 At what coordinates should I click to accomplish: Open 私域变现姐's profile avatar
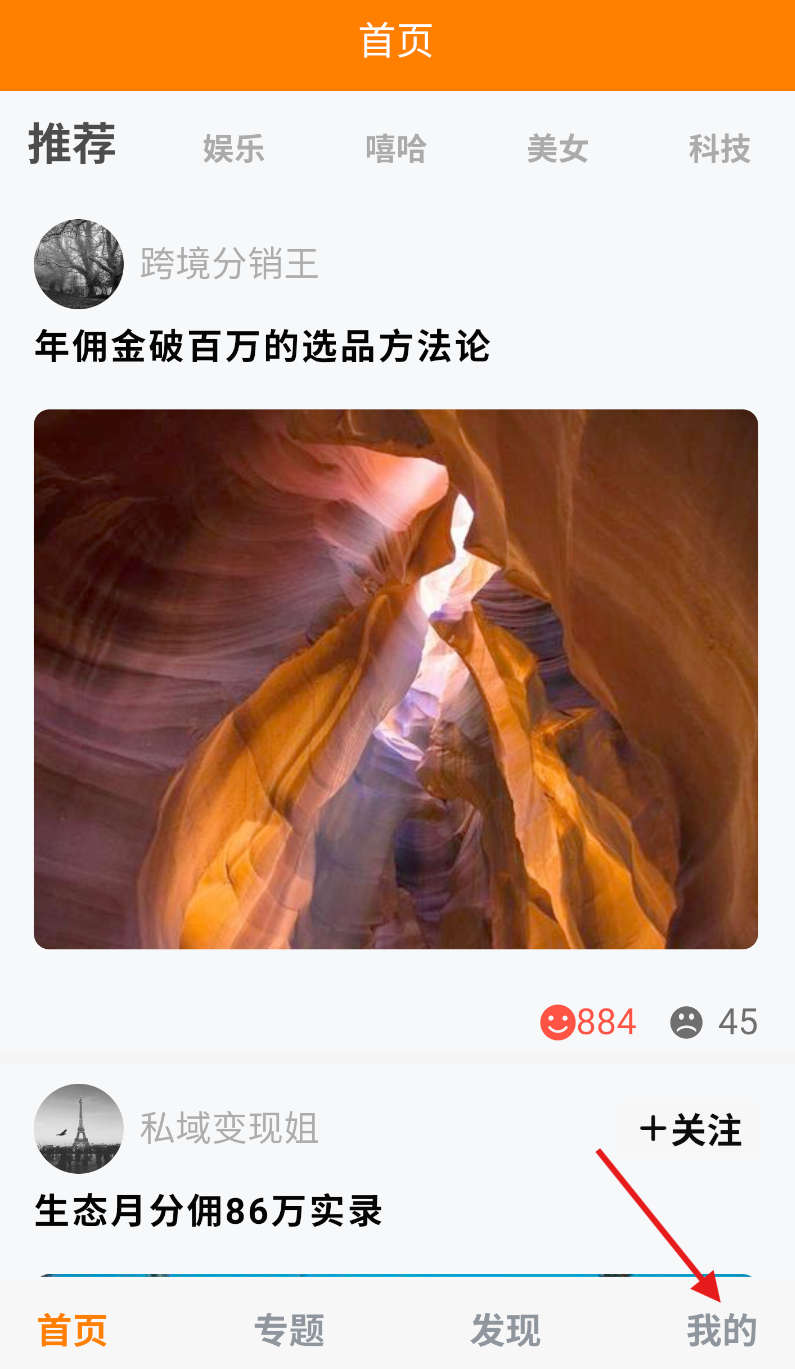(79, 1129)
